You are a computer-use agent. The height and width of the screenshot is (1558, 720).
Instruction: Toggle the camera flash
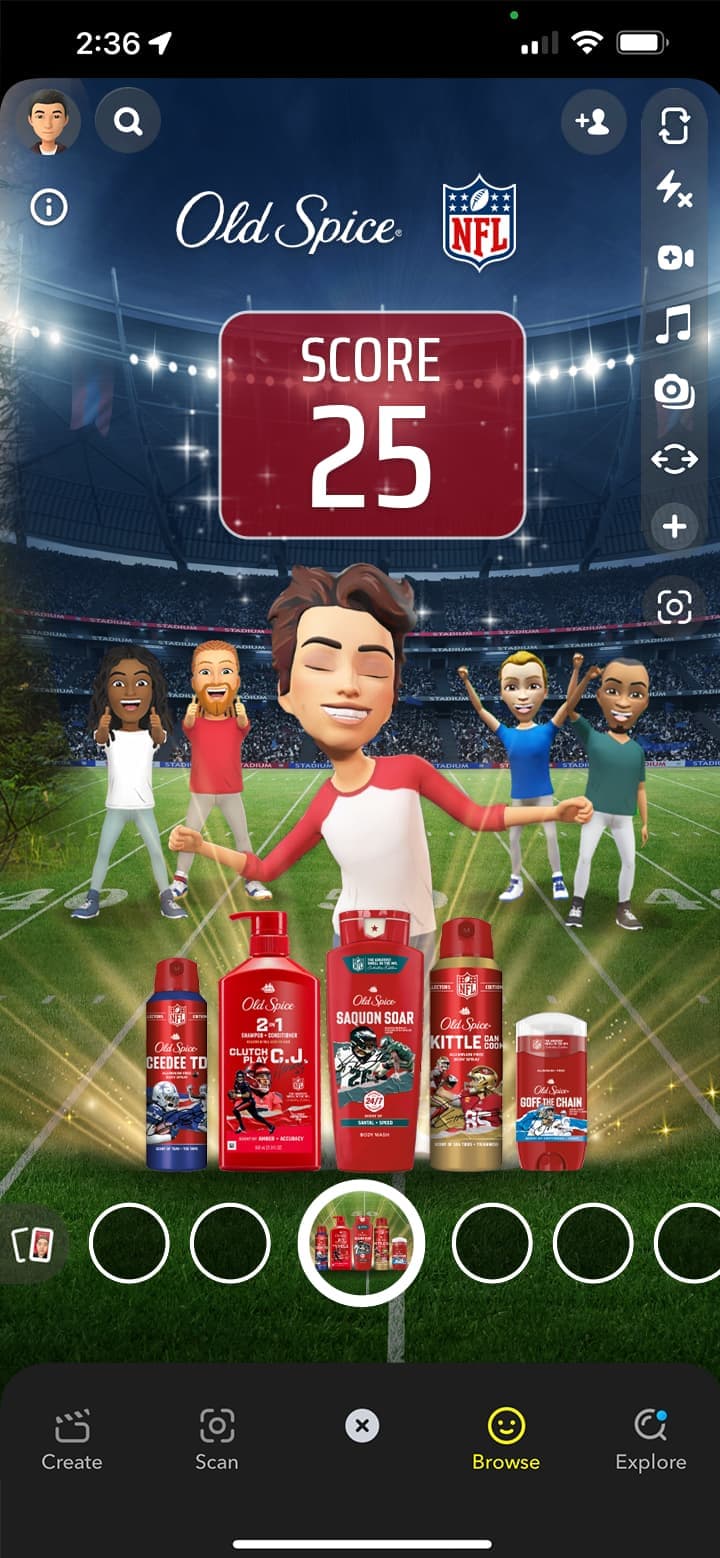point(675,190)
